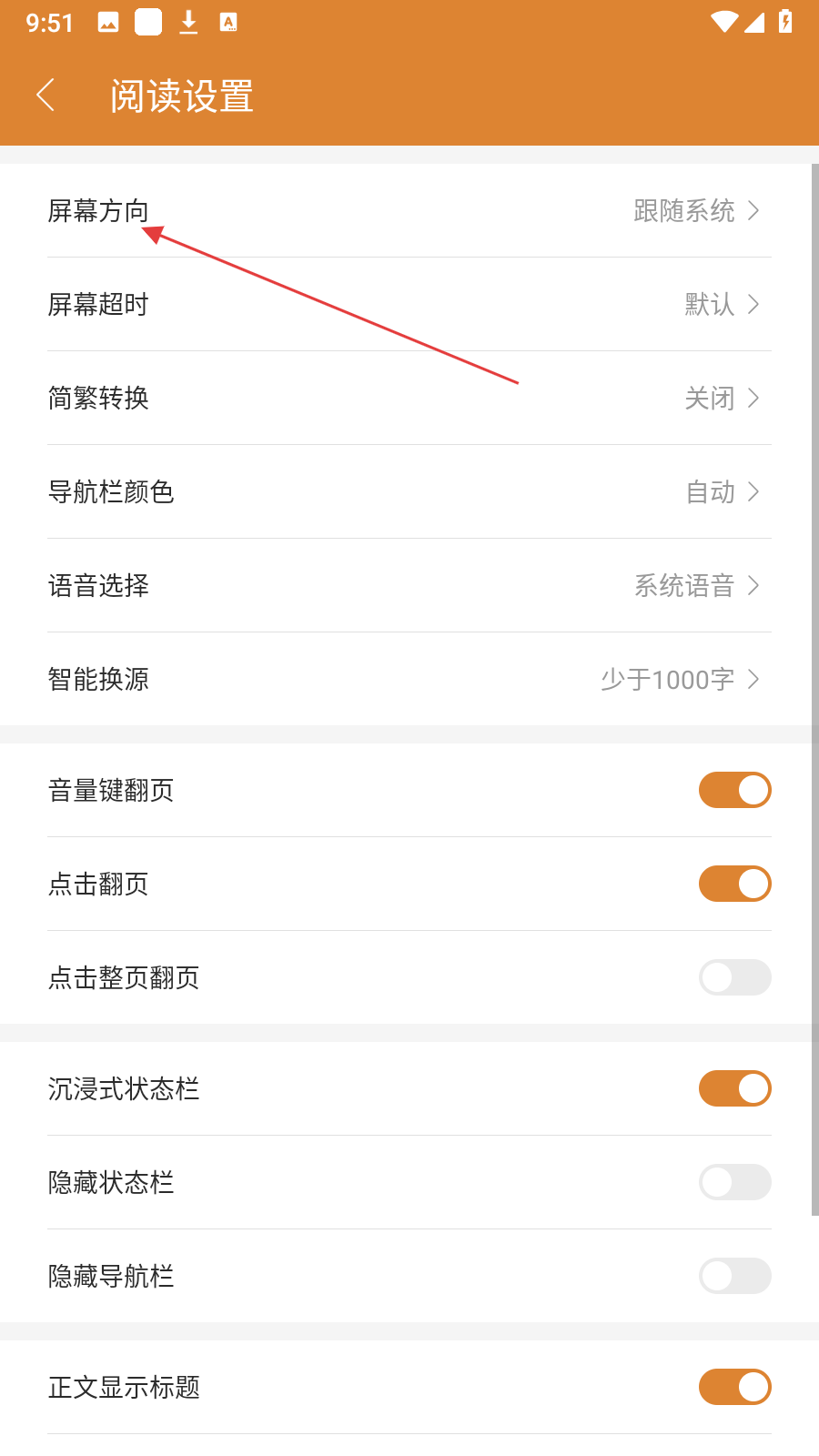Turn off 沉浸式状态栏
The image size is (819, 1456).
pos(734,1088)
